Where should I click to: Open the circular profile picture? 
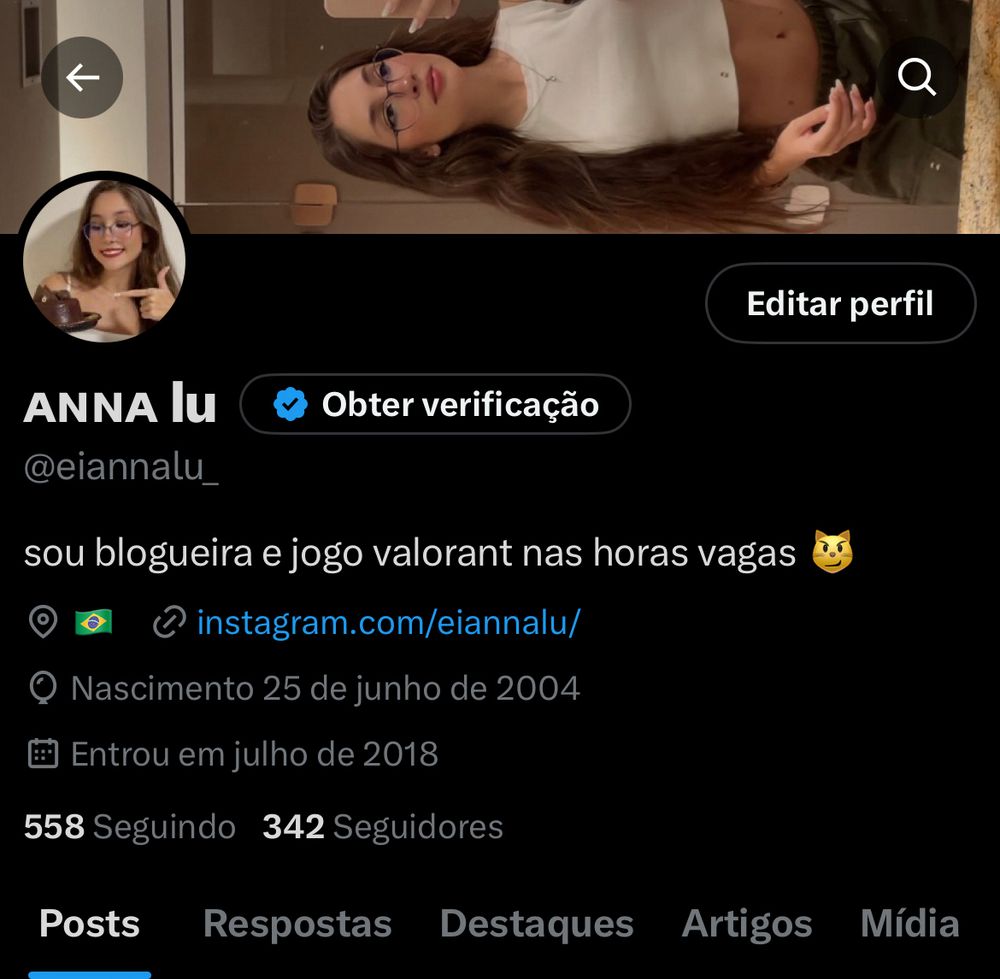click(x=104, y=260)
